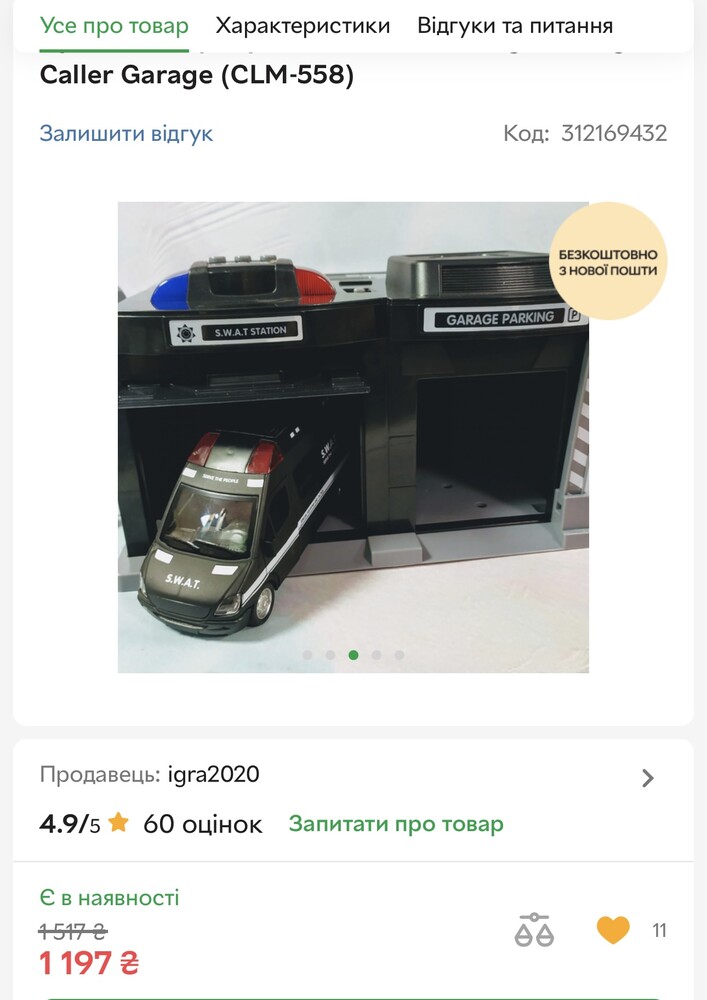Jump to the fourth photo indicator dot
The height and width of the screenshot is (1000, 707).
(377, 655)
